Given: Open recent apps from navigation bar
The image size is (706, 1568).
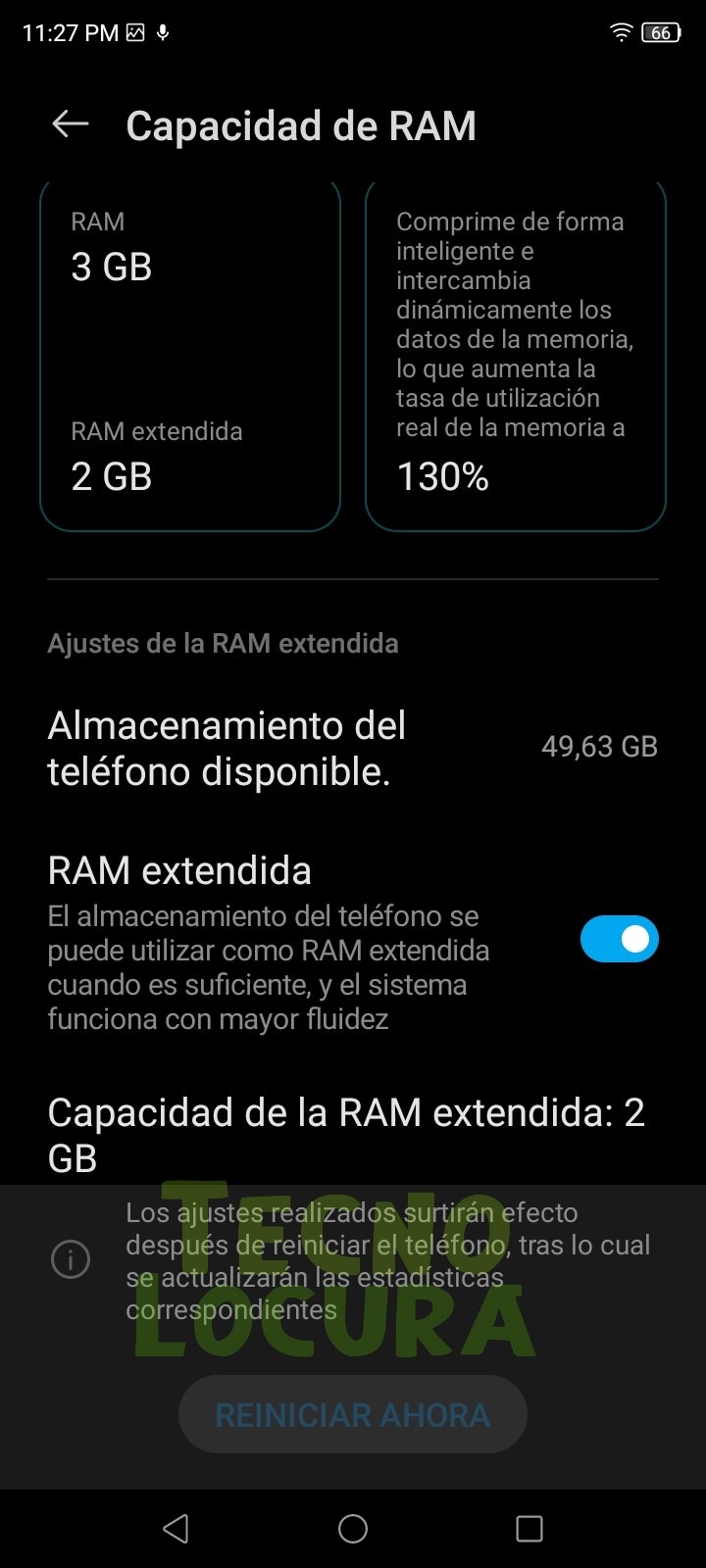Looking at the screenshot, I should (x=529, y=1529).
